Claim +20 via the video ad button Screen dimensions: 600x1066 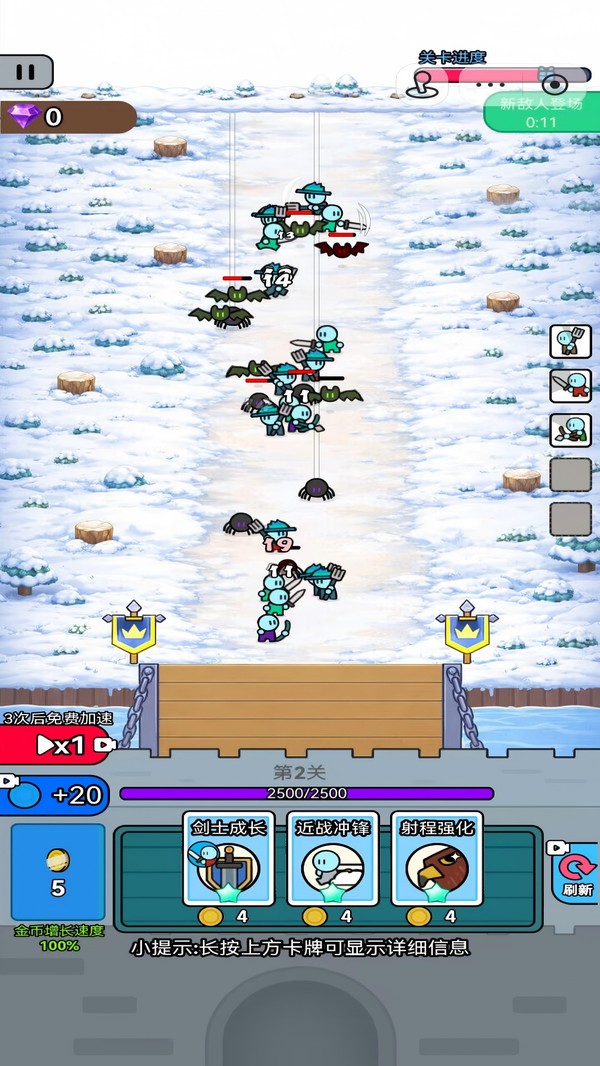point(54,795)
